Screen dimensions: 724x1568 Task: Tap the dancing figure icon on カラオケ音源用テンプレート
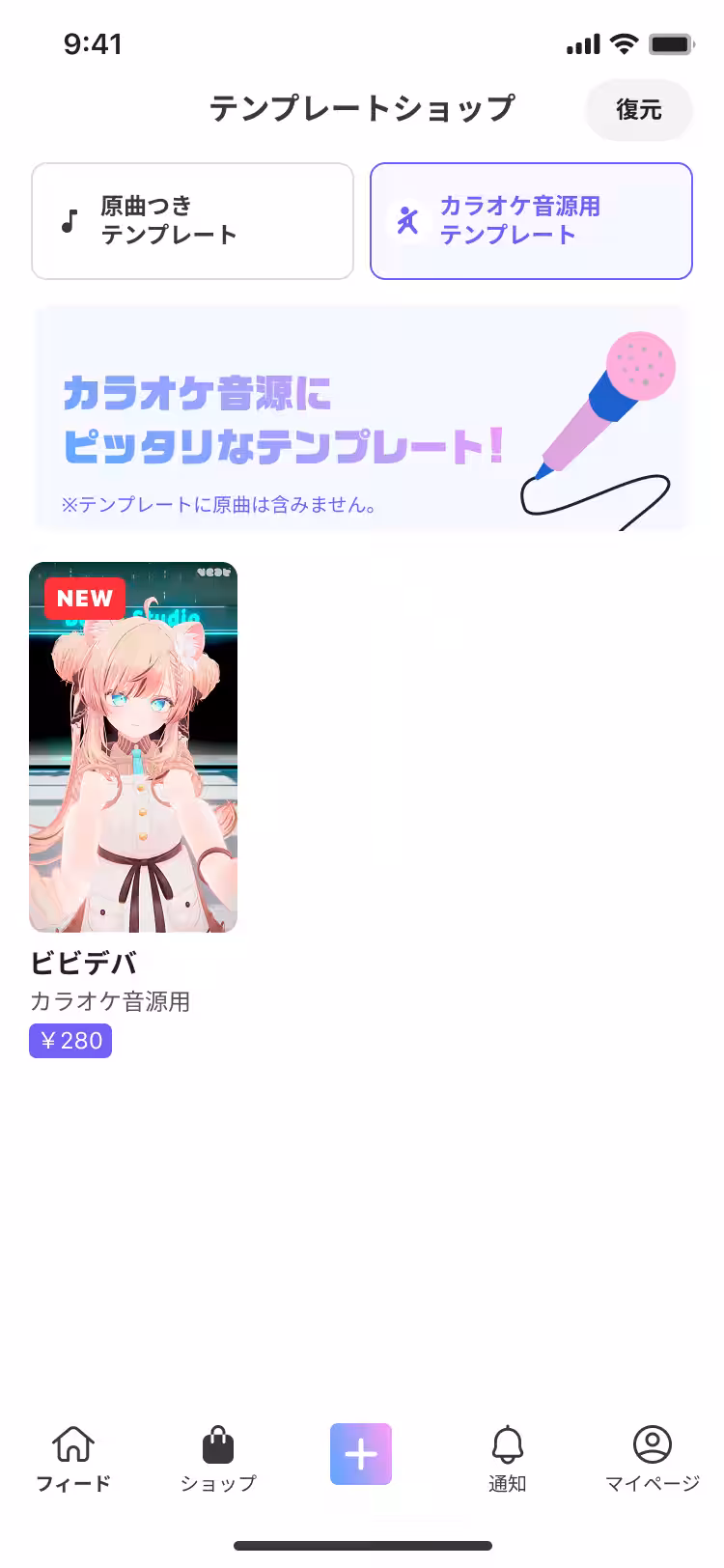pyautogui.click(x=408, y=220)
